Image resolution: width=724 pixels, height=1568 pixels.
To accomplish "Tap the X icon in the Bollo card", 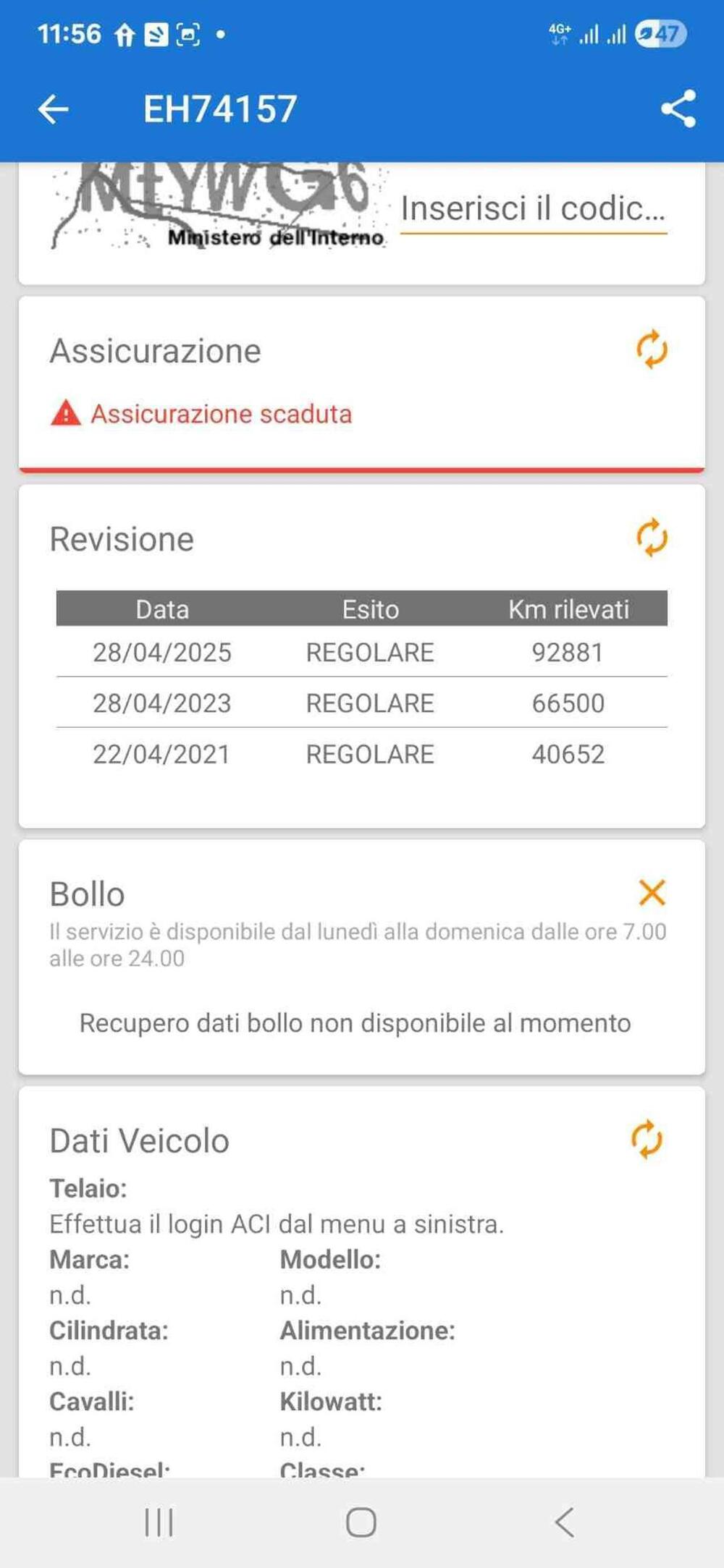I will coord(652,893).
